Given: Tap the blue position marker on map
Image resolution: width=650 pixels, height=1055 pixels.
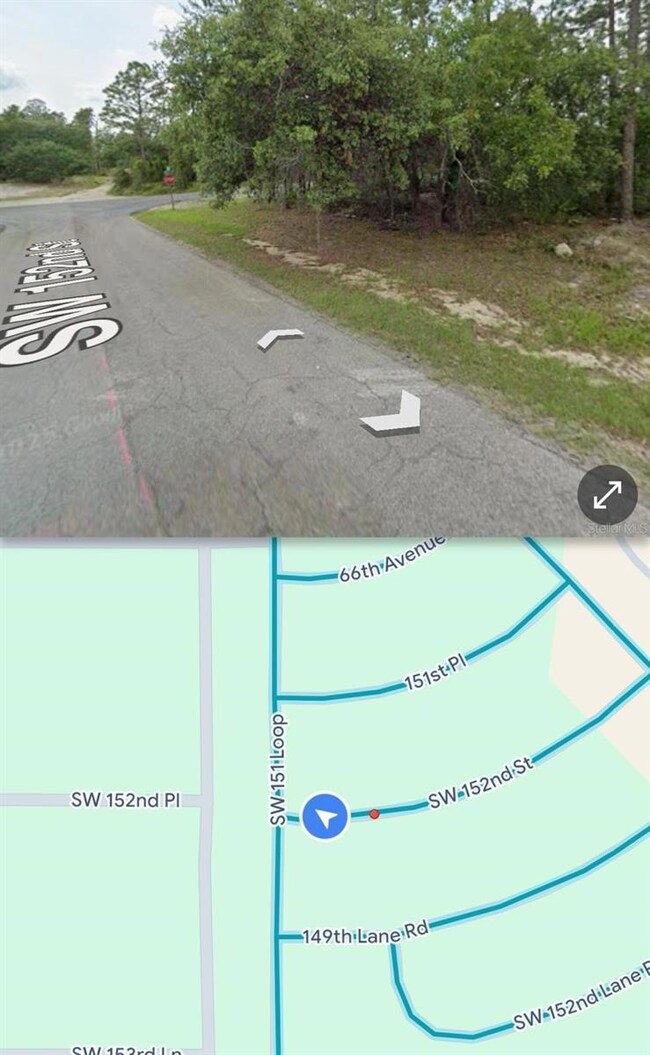Looking at the screenshot, I should pos(324,817).
